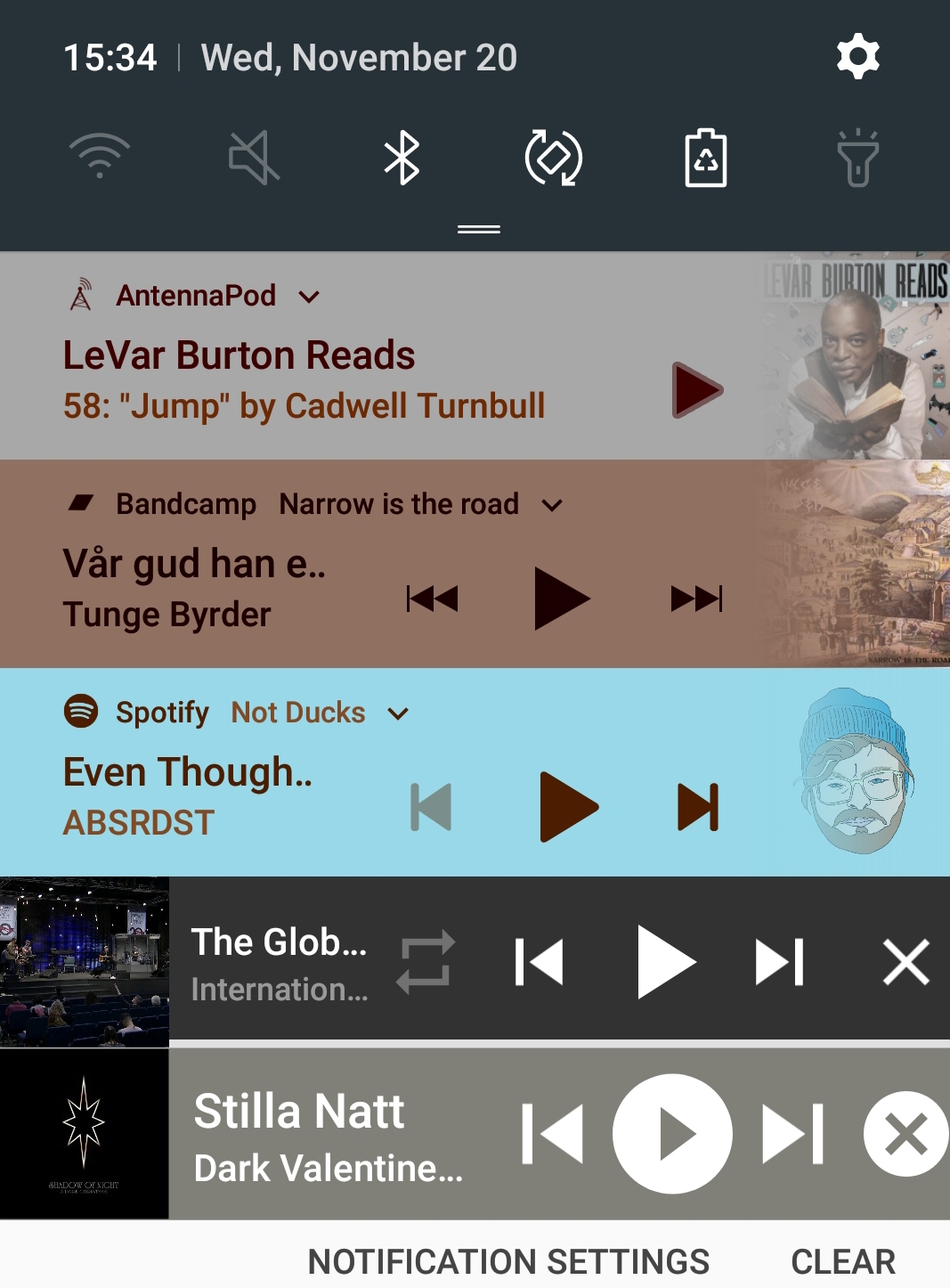Toggle battery saver quick setting
Screen dimensions: 950x1288
pos(706,158)
